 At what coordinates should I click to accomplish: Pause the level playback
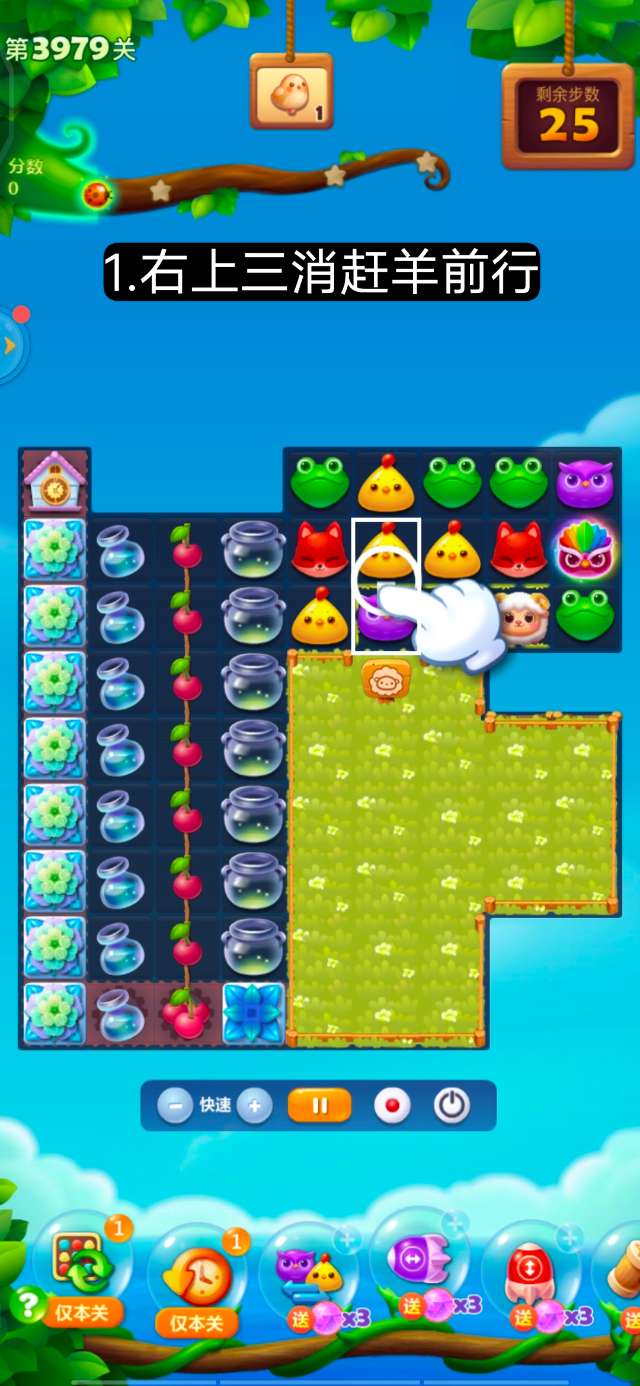(320, 1106)
